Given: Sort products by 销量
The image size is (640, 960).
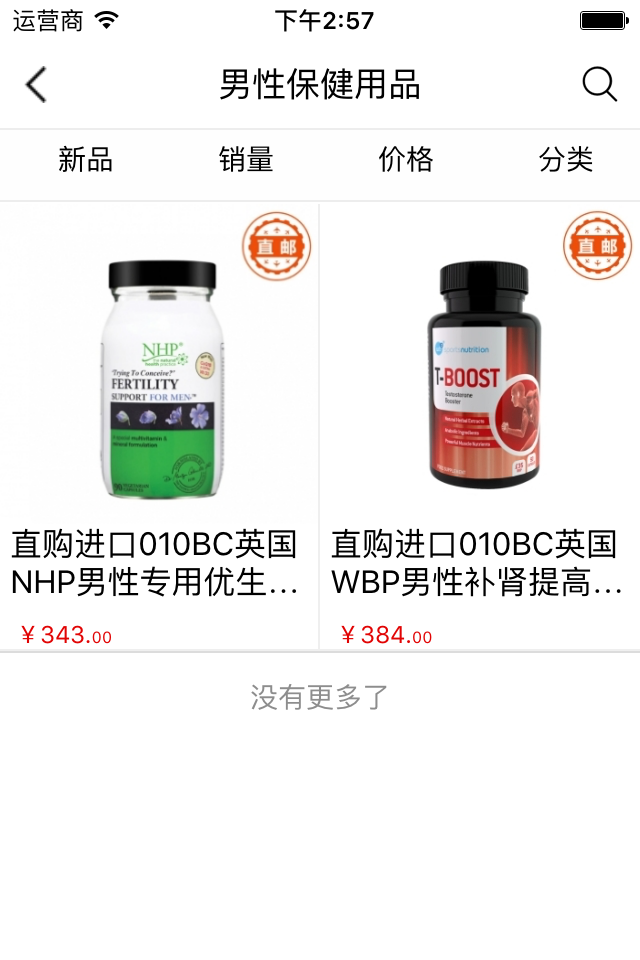Looking at the screenshot, I should (x=246, y=160).
